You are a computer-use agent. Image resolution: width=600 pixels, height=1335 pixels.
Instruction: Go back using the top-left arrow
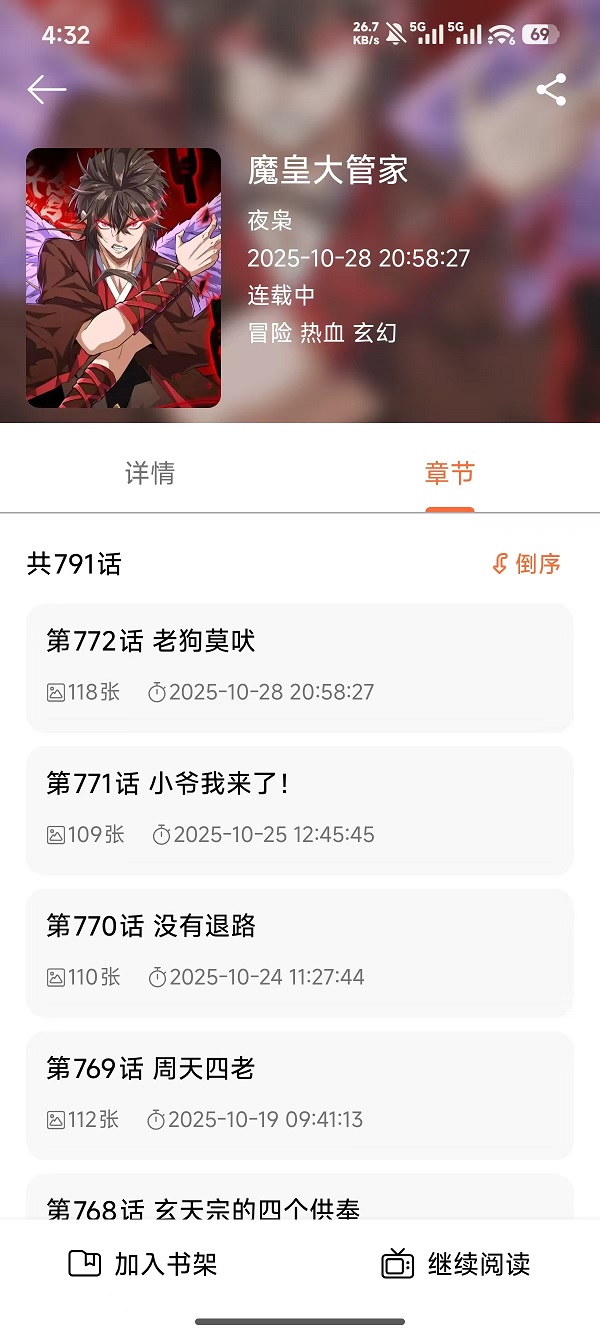coord(46,90)
